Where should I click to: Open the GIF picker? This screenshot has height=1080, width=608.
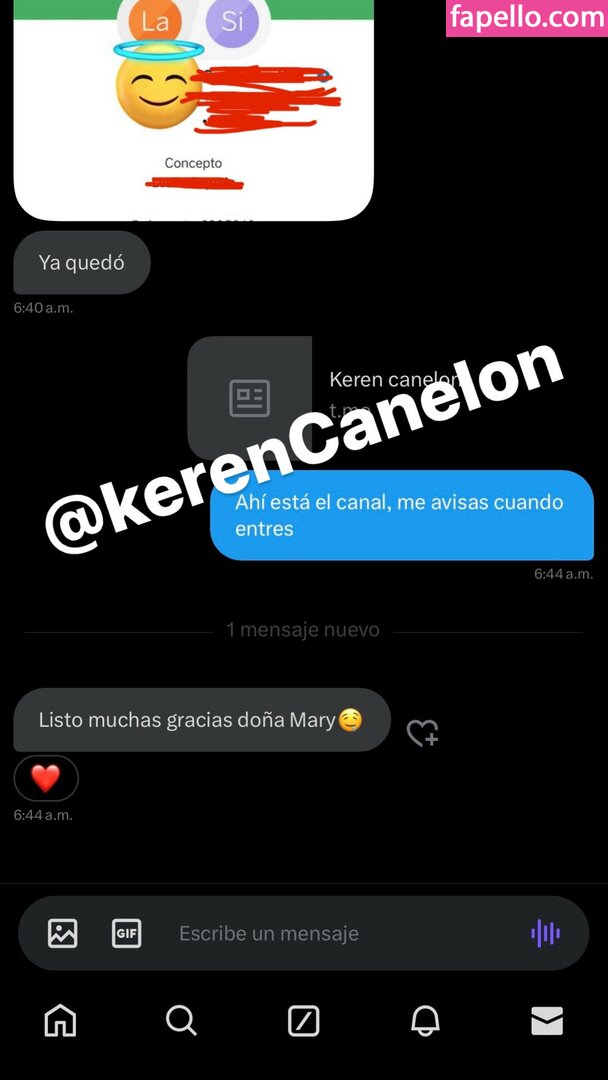(127, 933)
